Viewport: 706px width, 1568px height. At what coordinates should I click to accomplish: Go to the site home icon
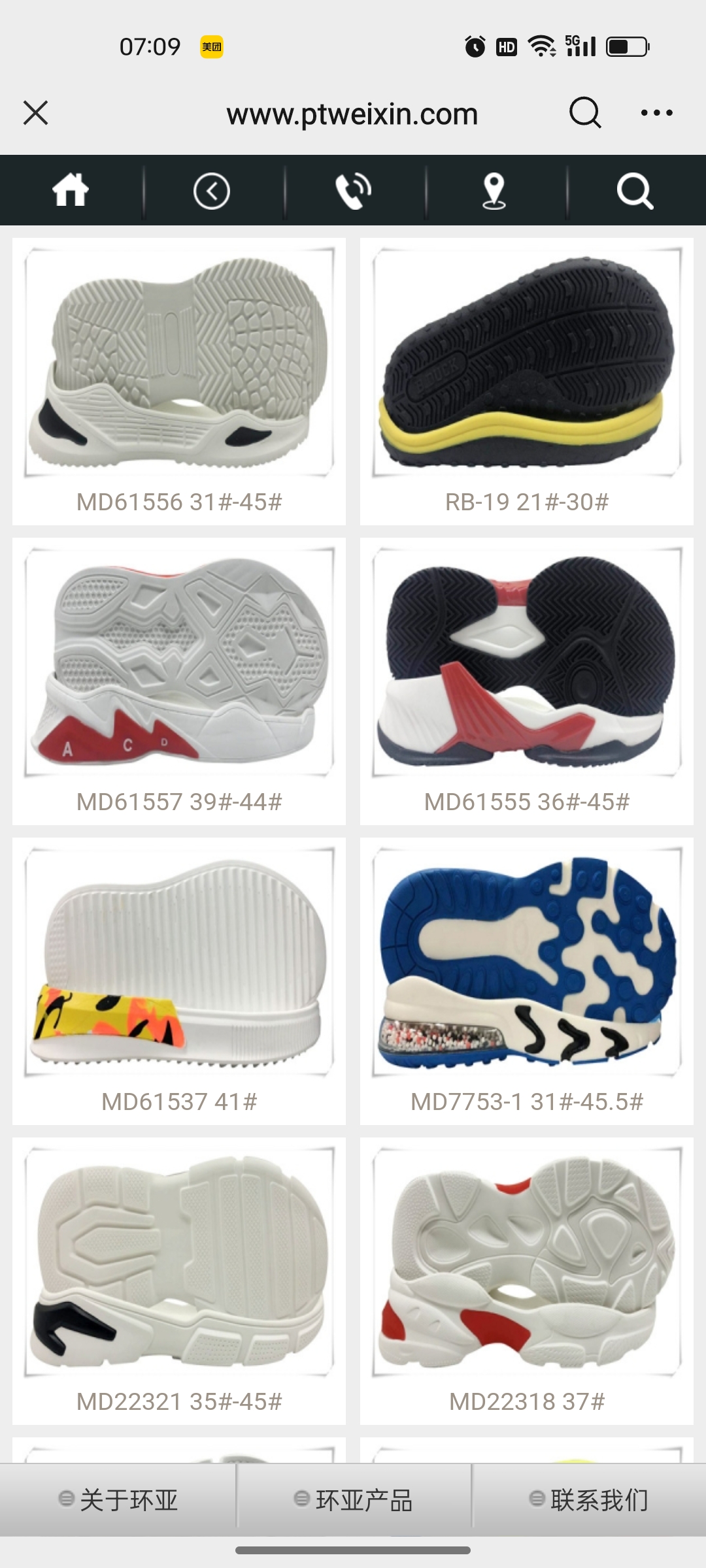70,191
